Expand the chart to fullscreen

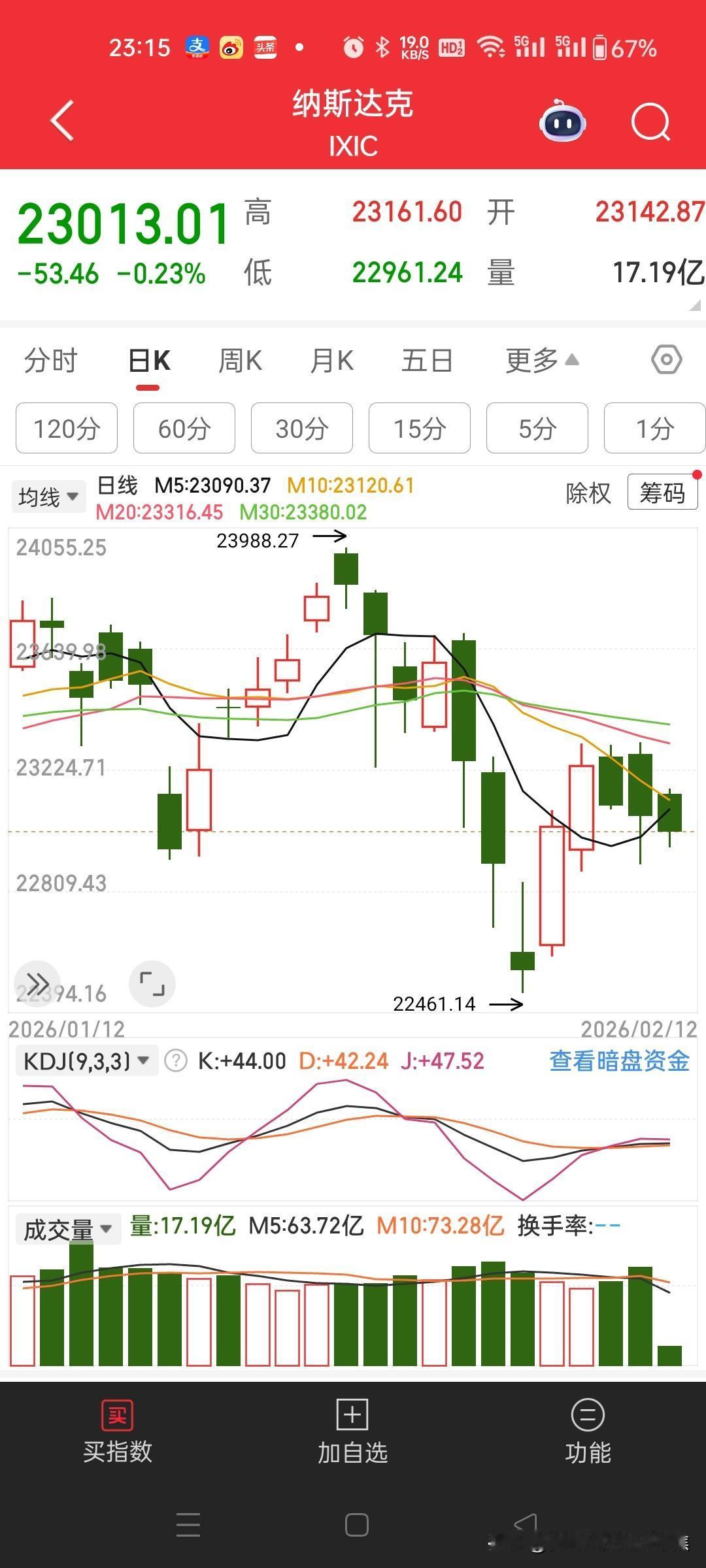click(x=152, y=983)
